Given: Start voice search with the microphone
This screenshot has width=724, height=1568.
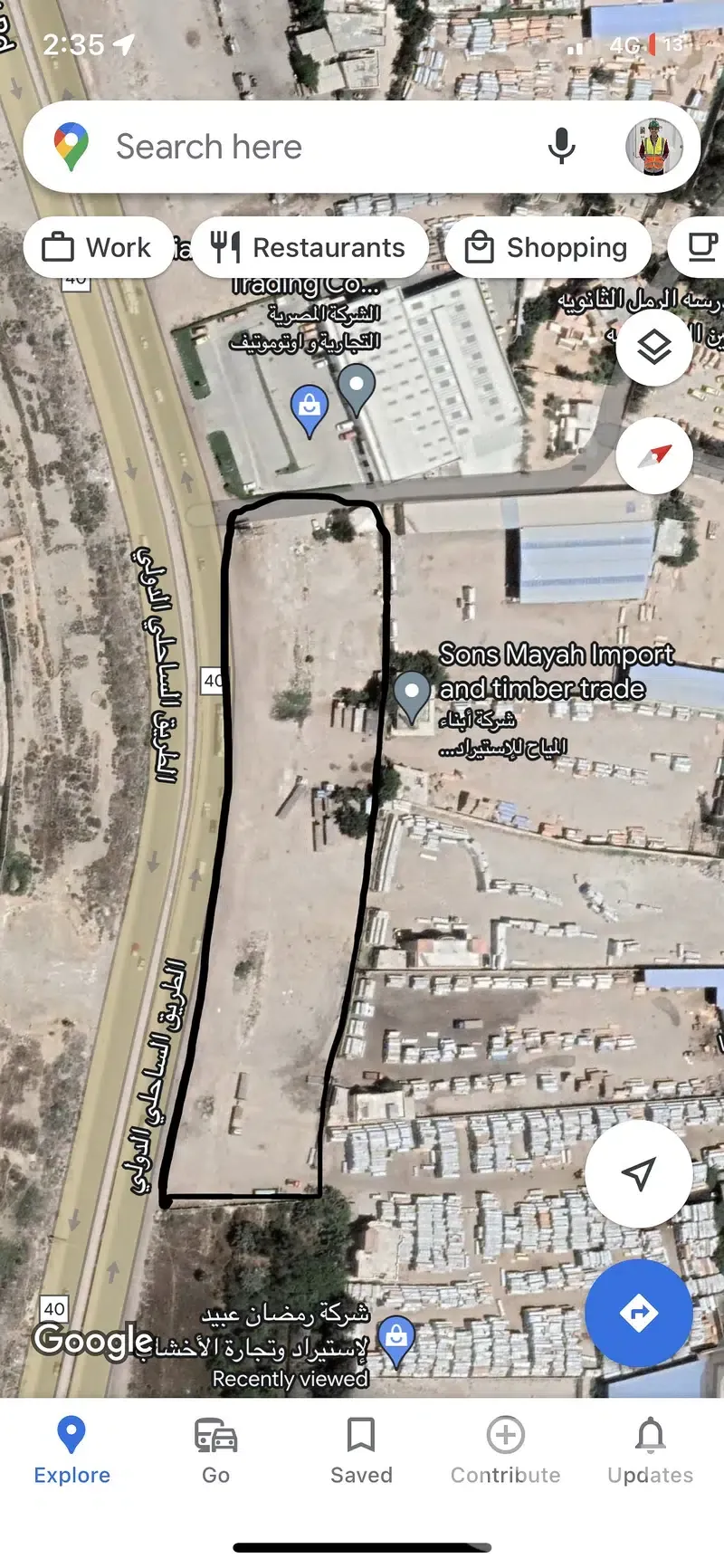Looking at the screenshot, I should click(561, 147).
